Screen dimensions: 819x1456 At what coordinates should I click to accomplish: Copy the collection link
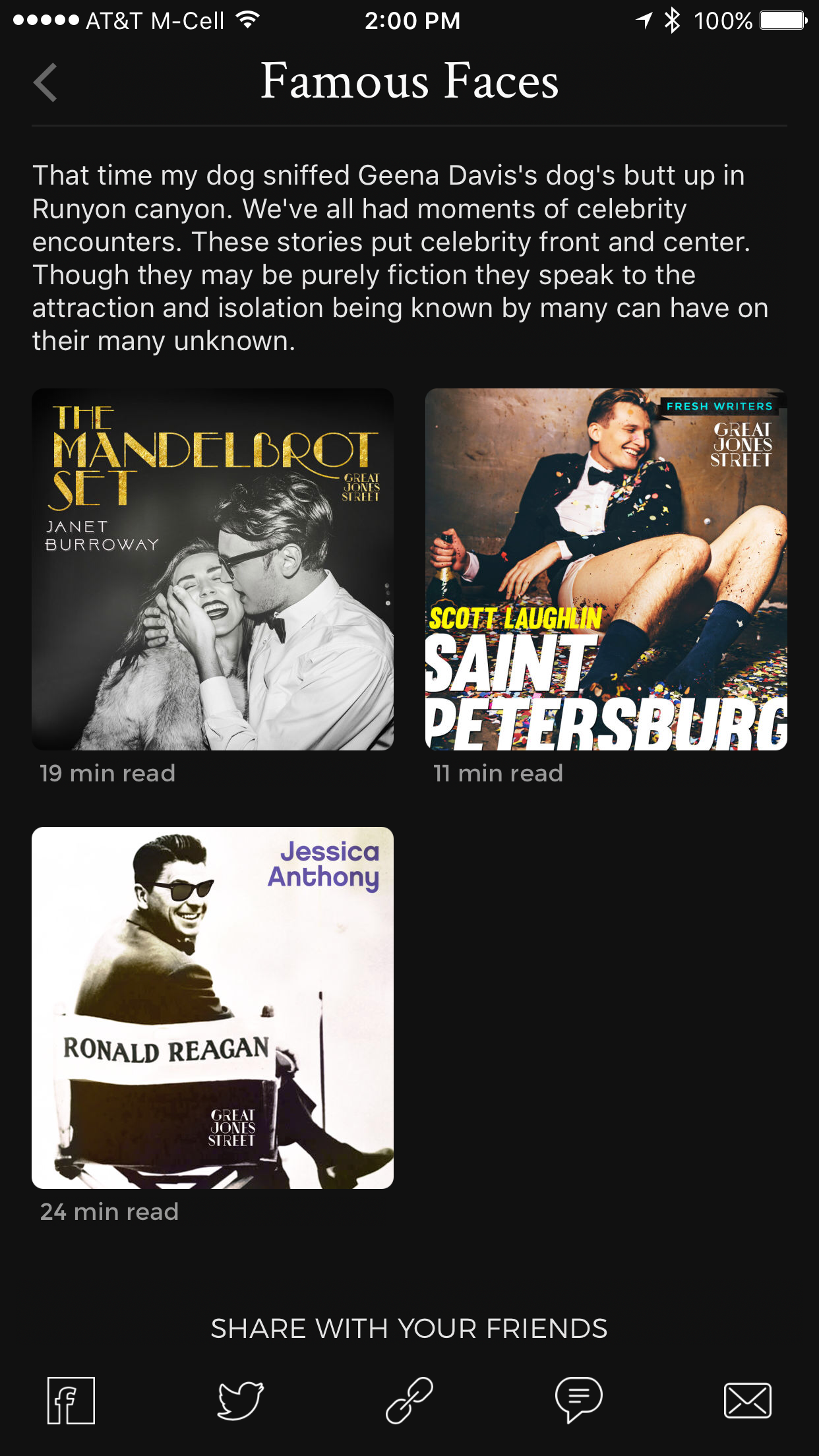click(x=409, y=1400)
